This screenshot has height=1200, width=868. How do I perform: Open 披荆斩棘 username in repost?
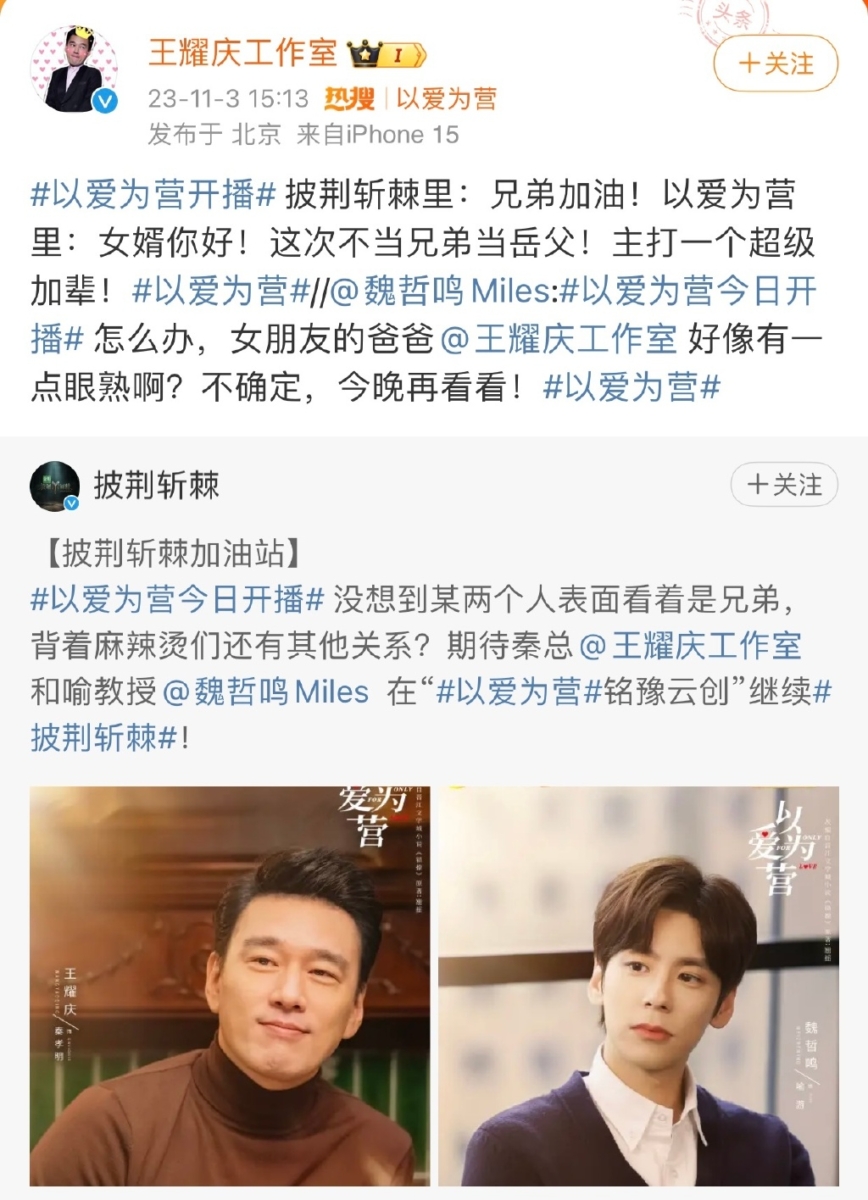click(156, 486)
